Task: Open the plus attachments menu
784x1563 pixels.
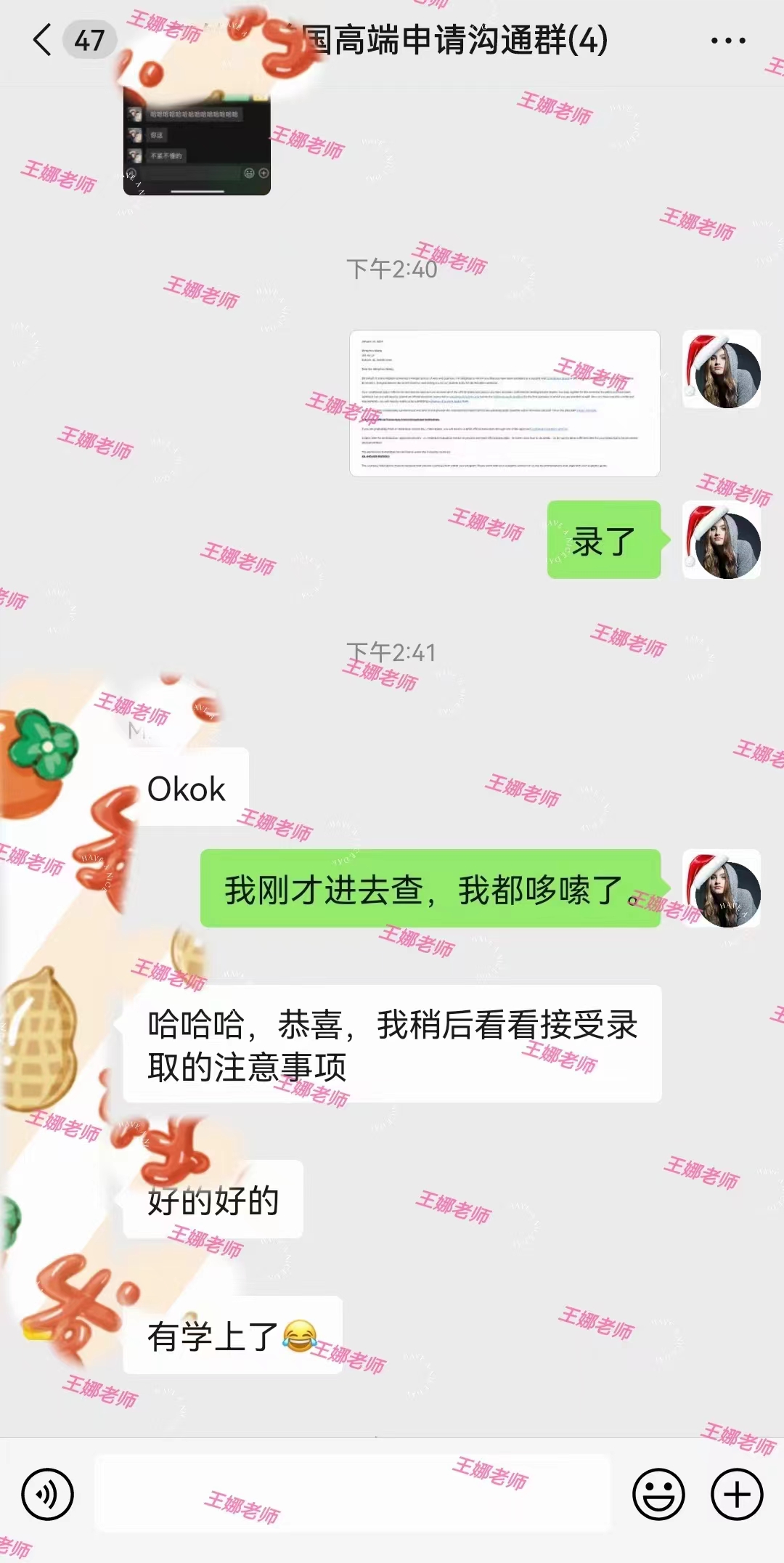Action: click(x=737, y=1495)
